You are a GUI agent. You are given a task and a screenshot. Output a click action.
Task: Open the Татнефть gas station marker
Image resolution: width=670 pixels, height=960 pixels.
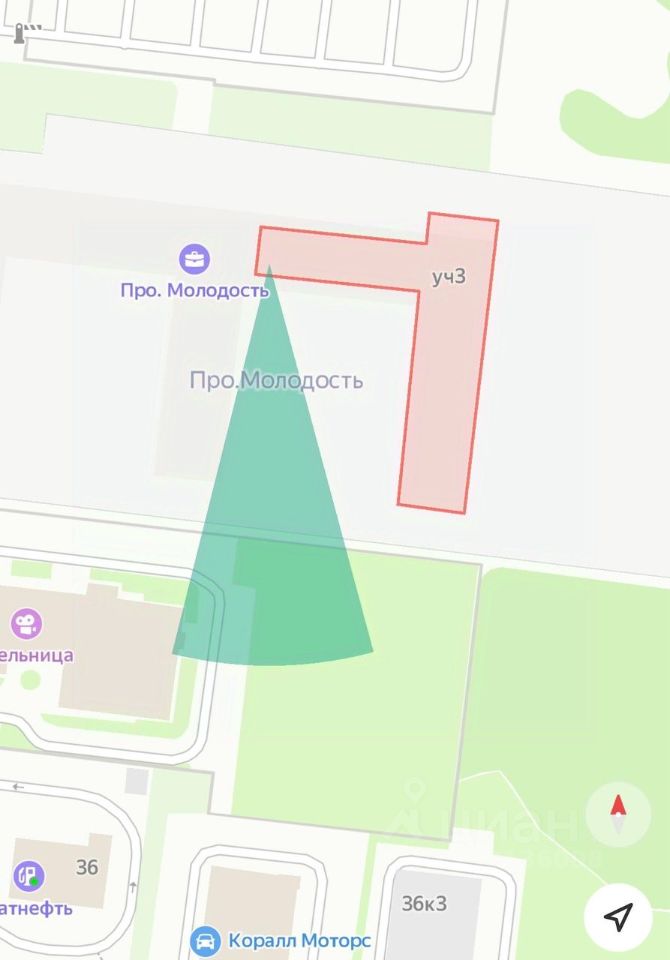coord(28,877)
